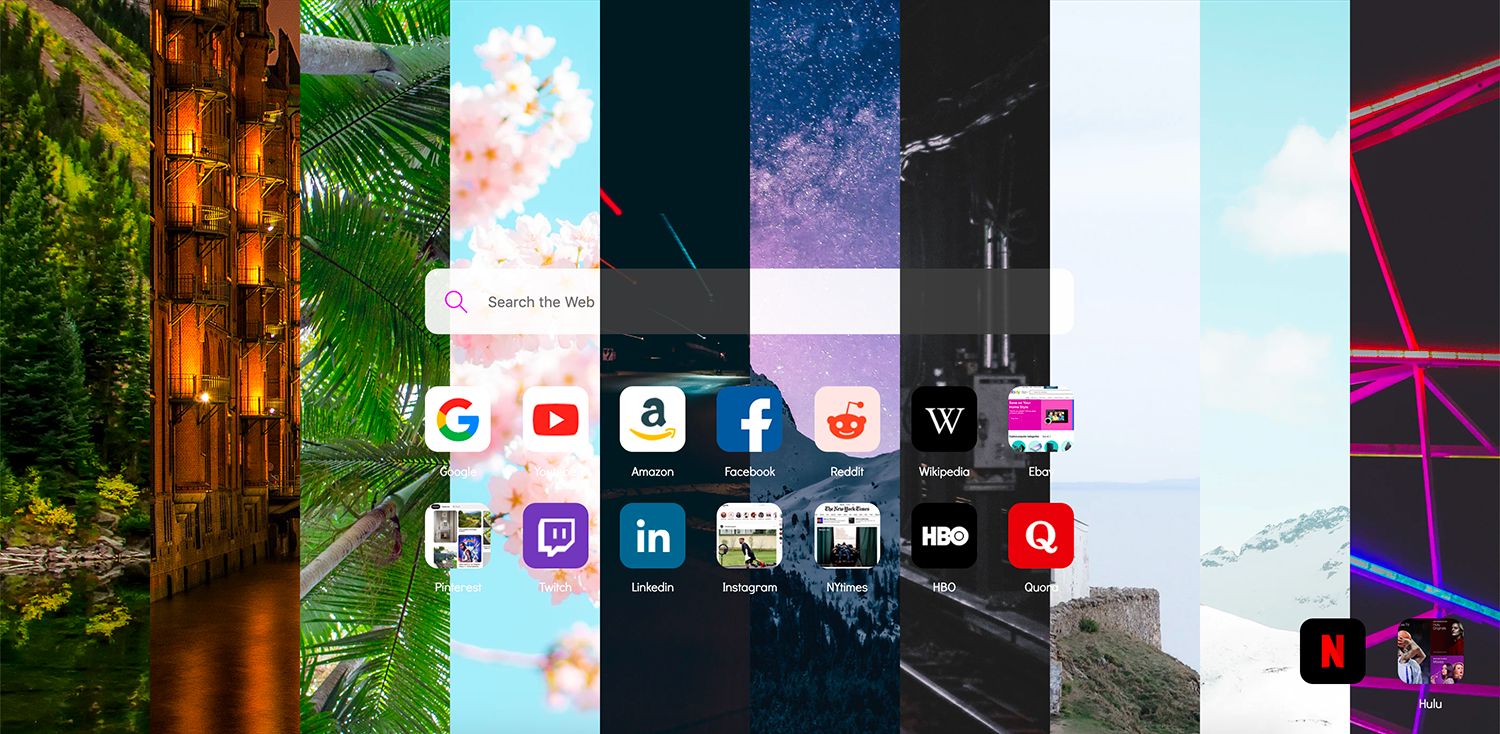Go to the Reddit shortcut

(847, 420)
